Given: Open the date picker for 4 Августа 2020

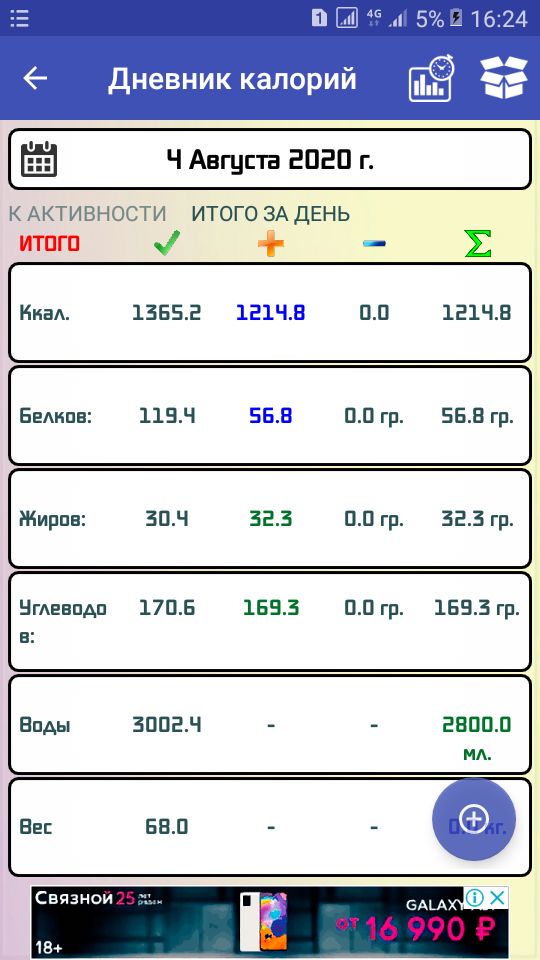Looking at the screenshot, I should click(x=269, y=159).
